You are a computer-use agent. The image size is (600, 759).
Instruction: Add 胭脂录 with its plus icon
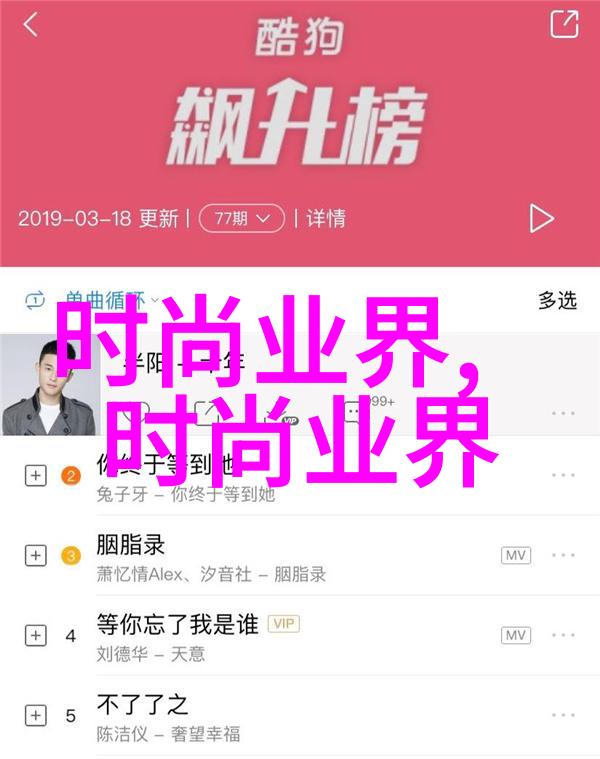(x=36, y=555)
